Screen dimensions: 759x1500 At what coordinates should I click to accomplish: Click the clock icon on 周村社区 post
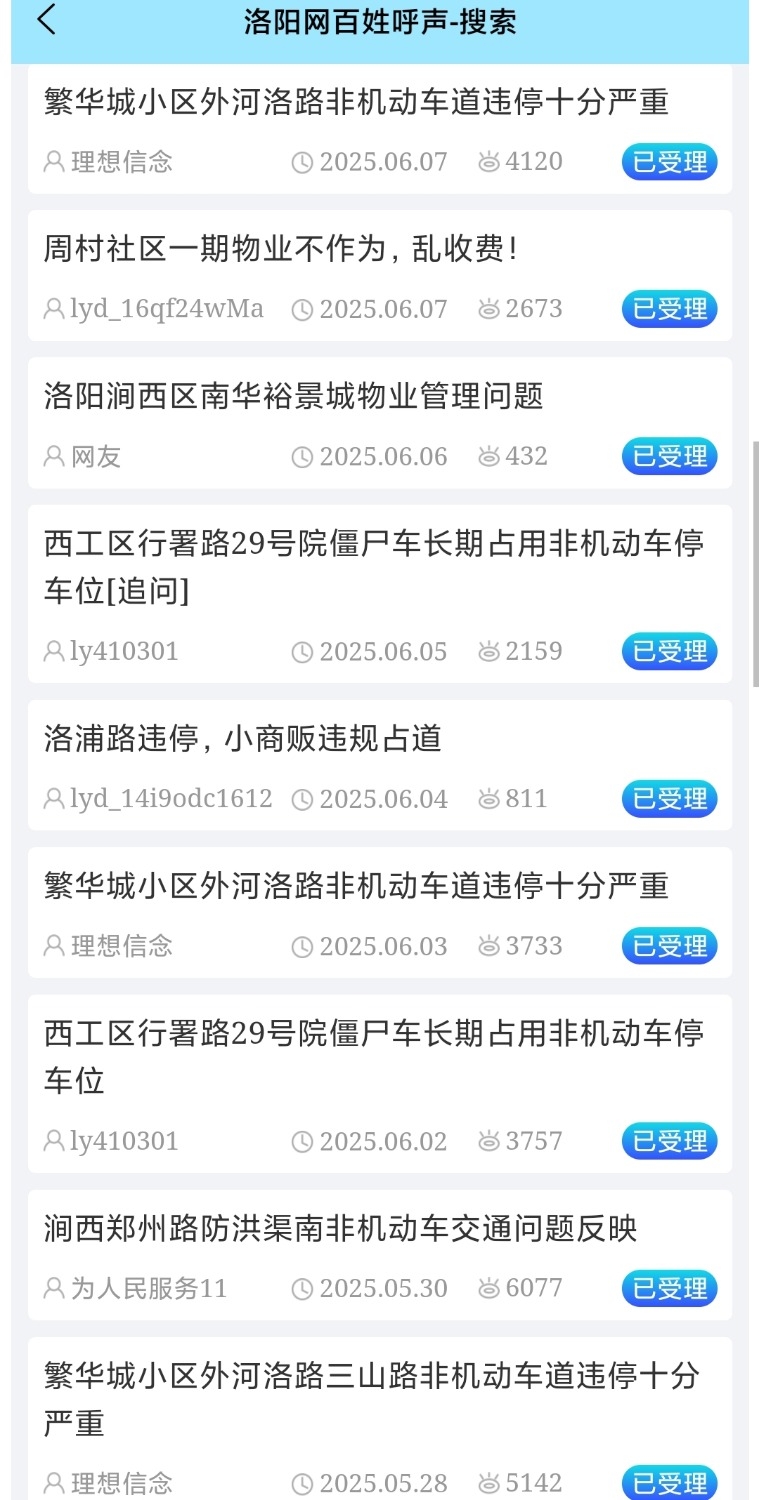[301, 308]
